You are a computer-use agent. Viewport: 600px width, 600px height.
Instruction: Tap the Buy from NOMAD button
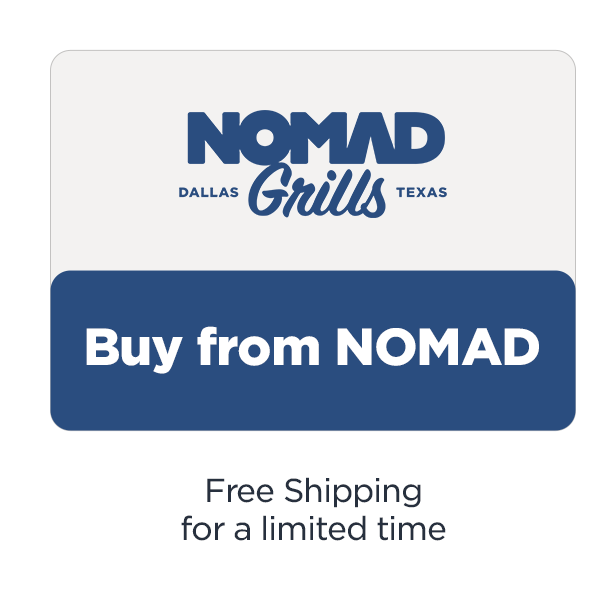click(312, 349)
